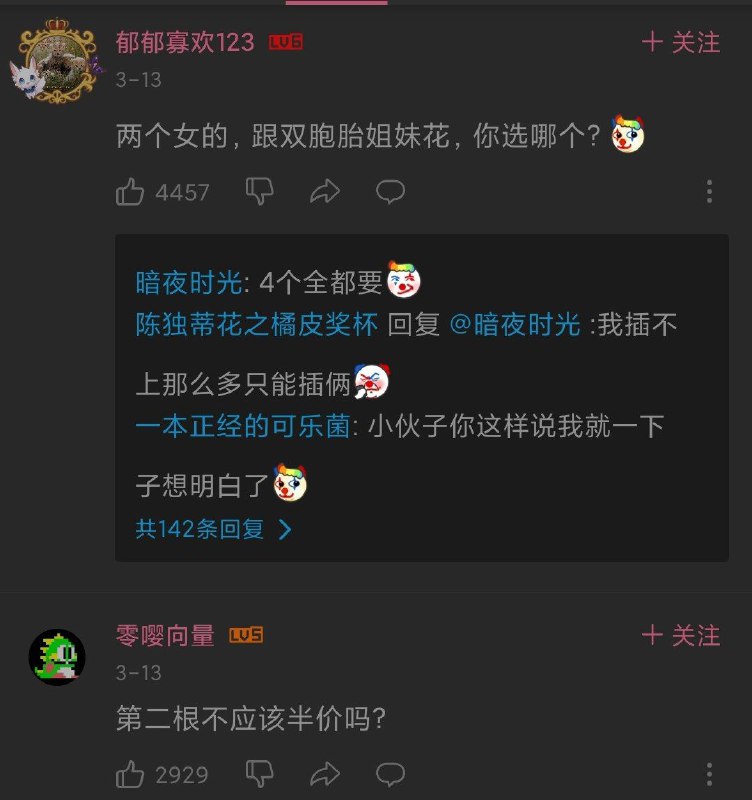Reply to 零嘤向量's comment

[389, 774]
